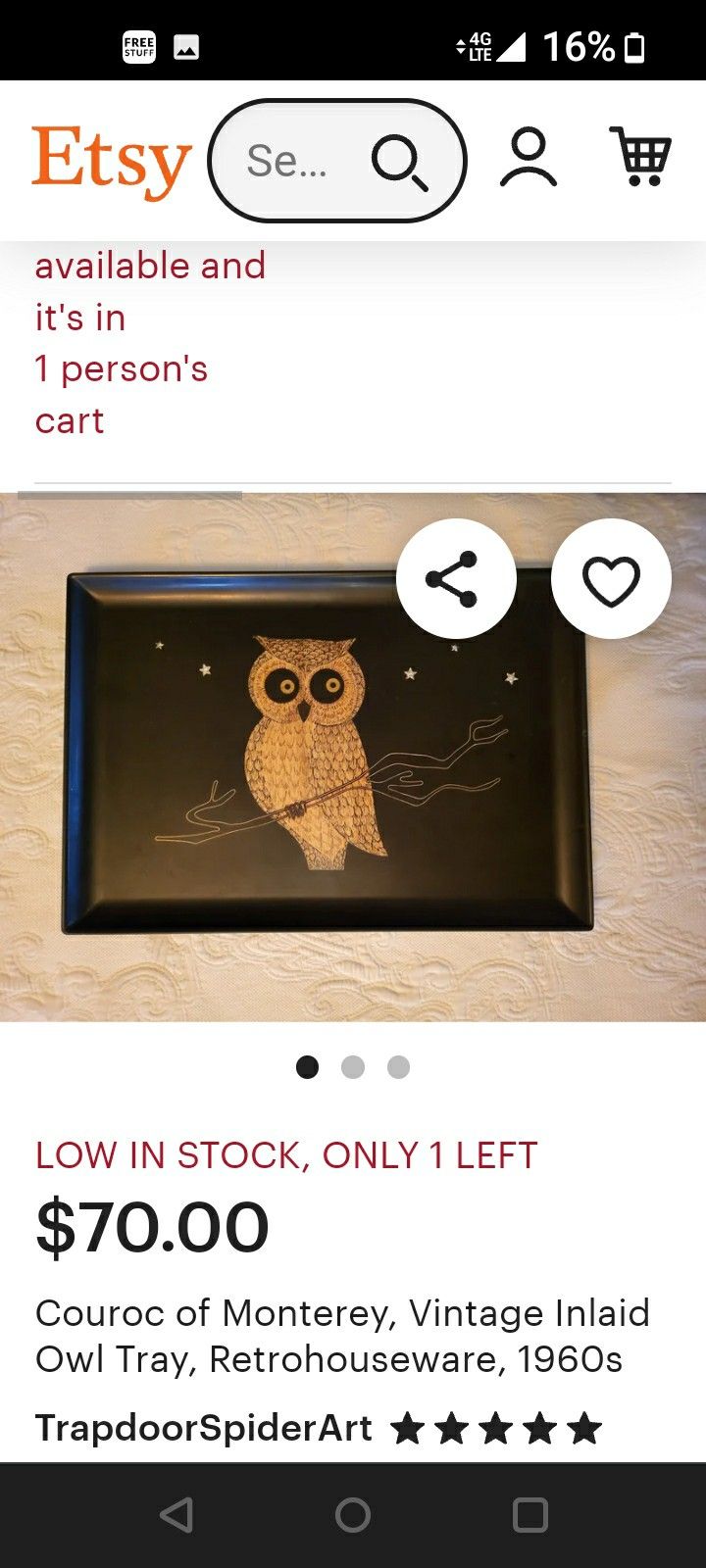This screenshot has width=706, height=1568.
Task: Select the second carousel dot
Action: click(352, 1067)
